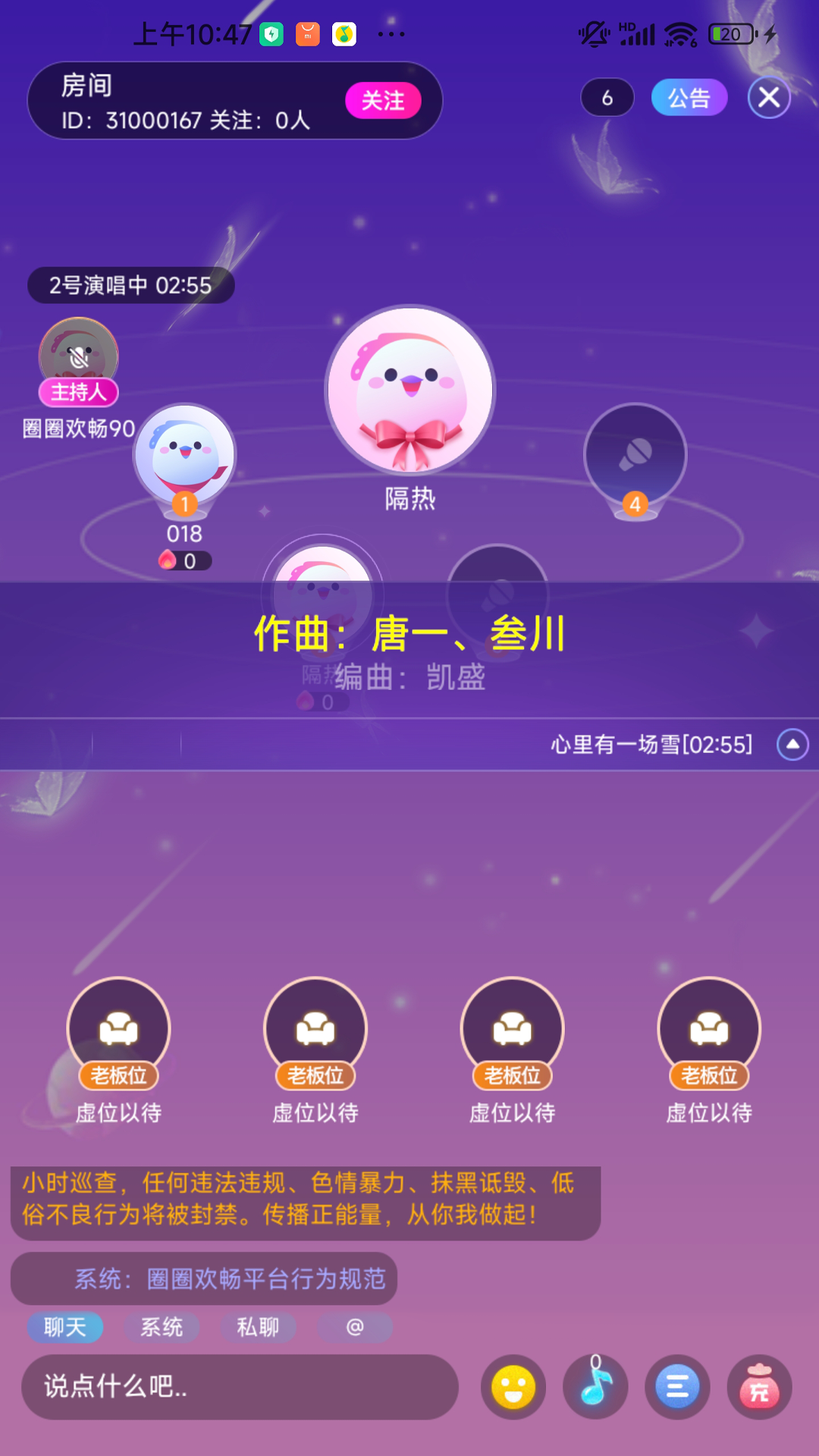Open the online user count 6

[x=607, y=98]
